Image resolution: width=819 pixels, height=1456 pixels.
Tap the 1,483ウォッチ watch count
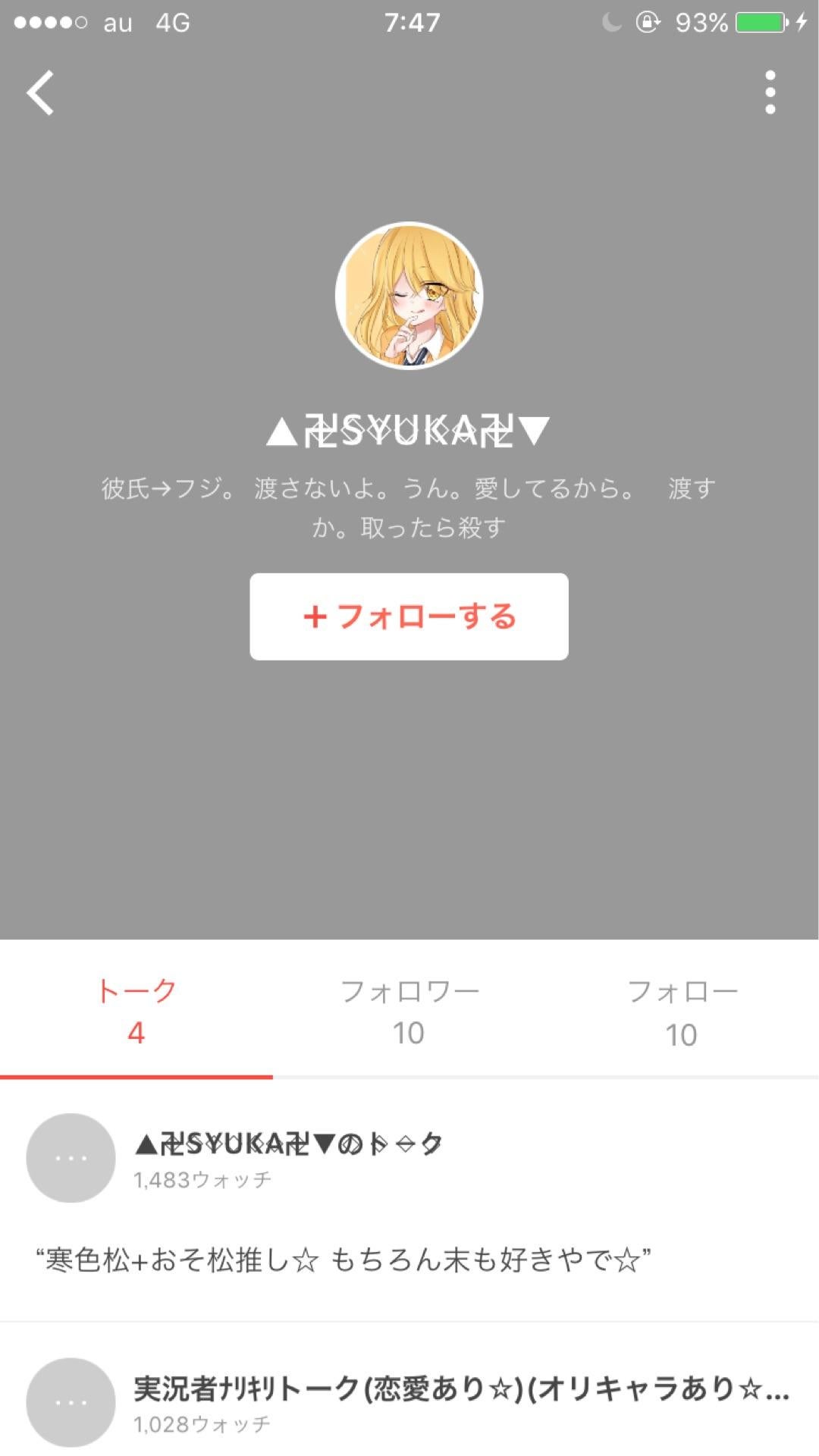pyautogui.click(x=204, y=1180)
